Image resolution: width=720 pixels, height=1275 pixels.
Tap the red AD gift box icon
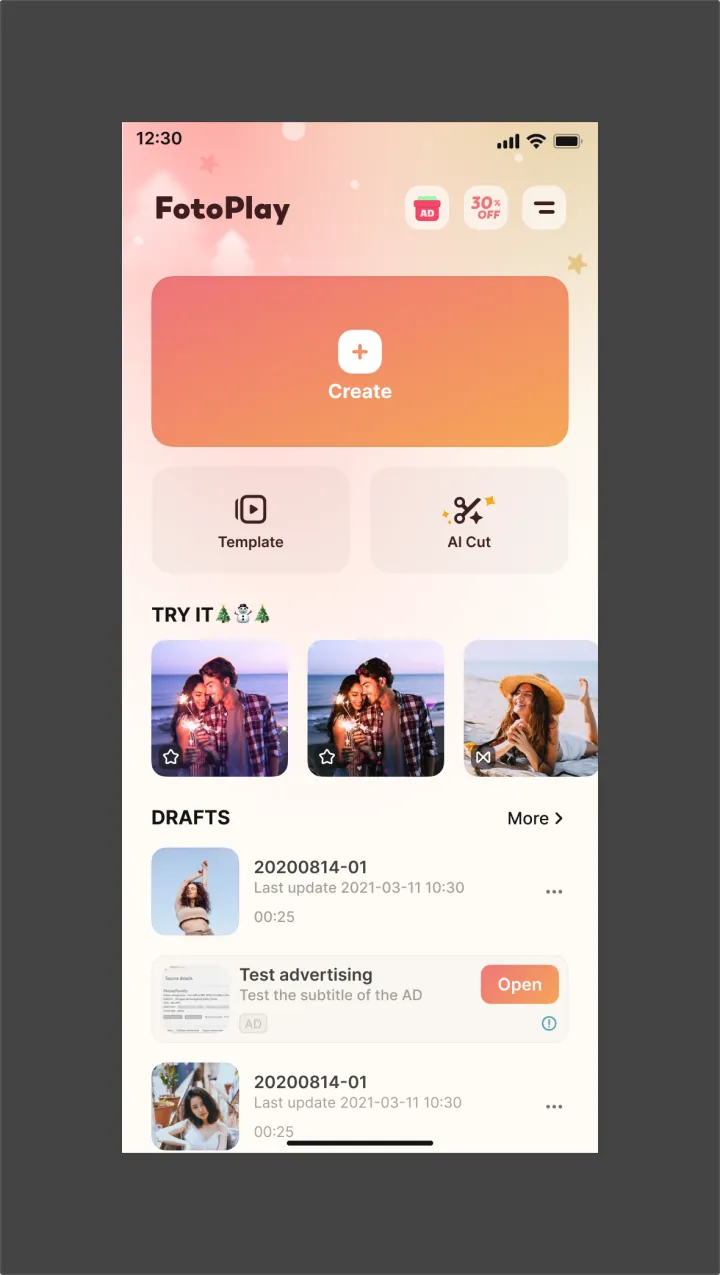click(x=427, y=208)
